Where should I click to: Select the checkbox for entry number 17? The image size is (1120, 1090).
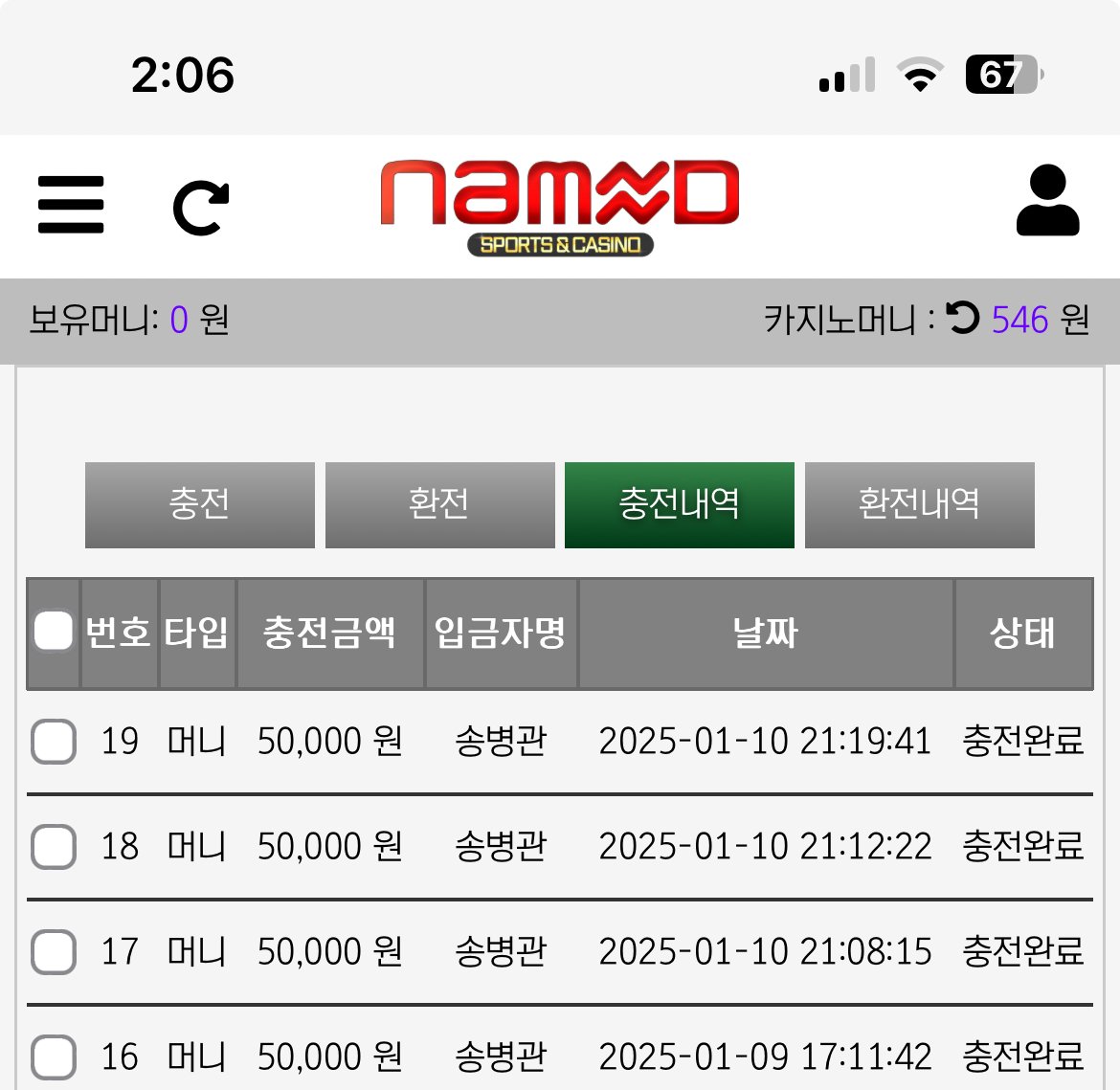click(x=54, y=952)
